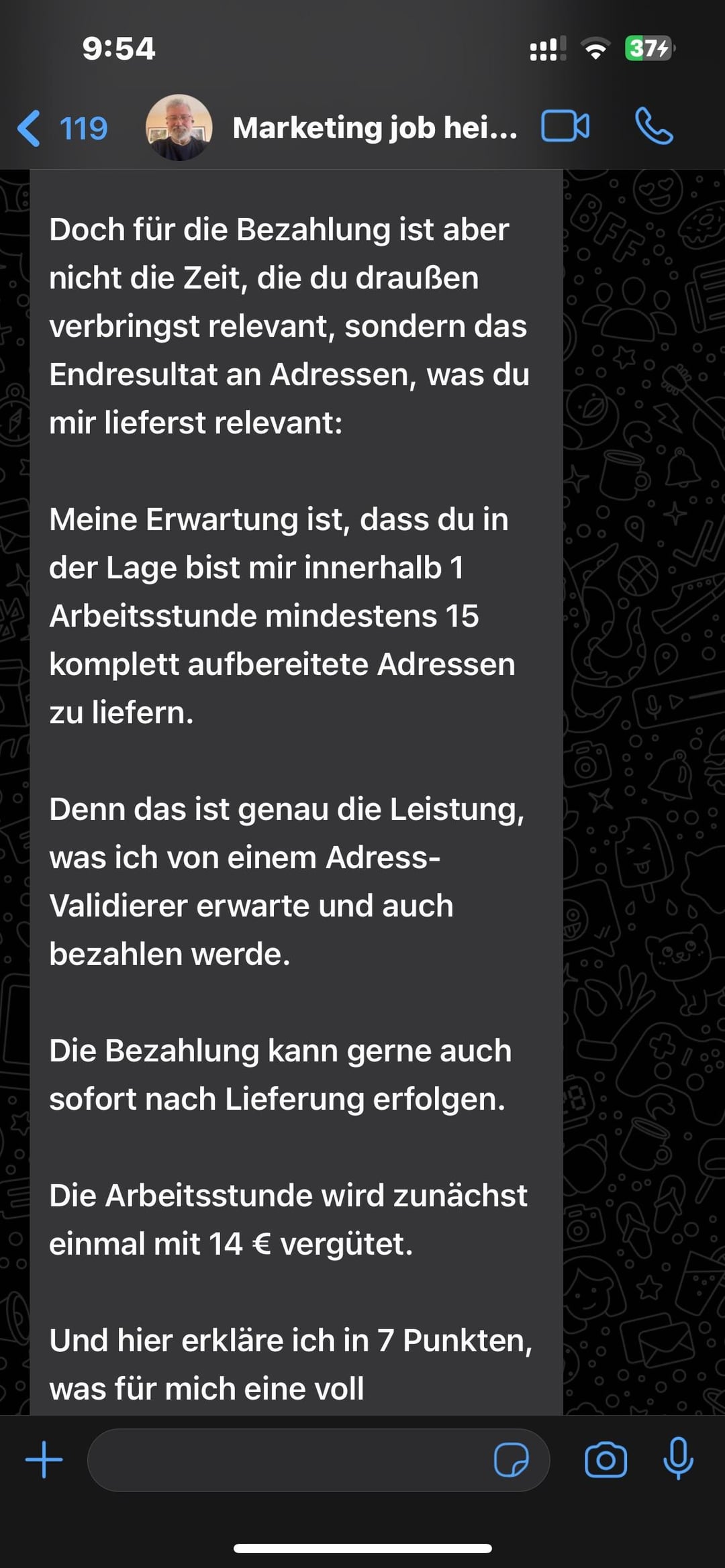This screenshot has height=1568, width=725.
Task: Open the attachment plus menu
Action: (44, 1460)
